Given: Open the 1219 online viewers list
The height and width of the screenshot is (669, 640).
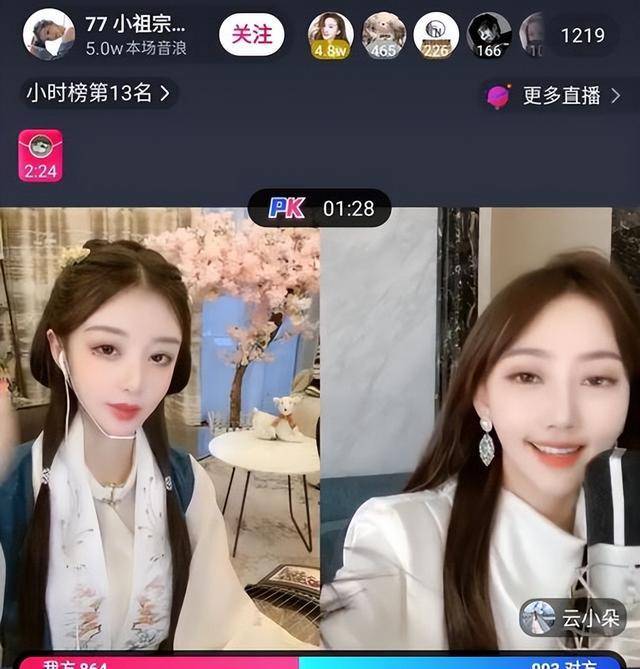Looking at the screenshot, I should tap(582, 35).
